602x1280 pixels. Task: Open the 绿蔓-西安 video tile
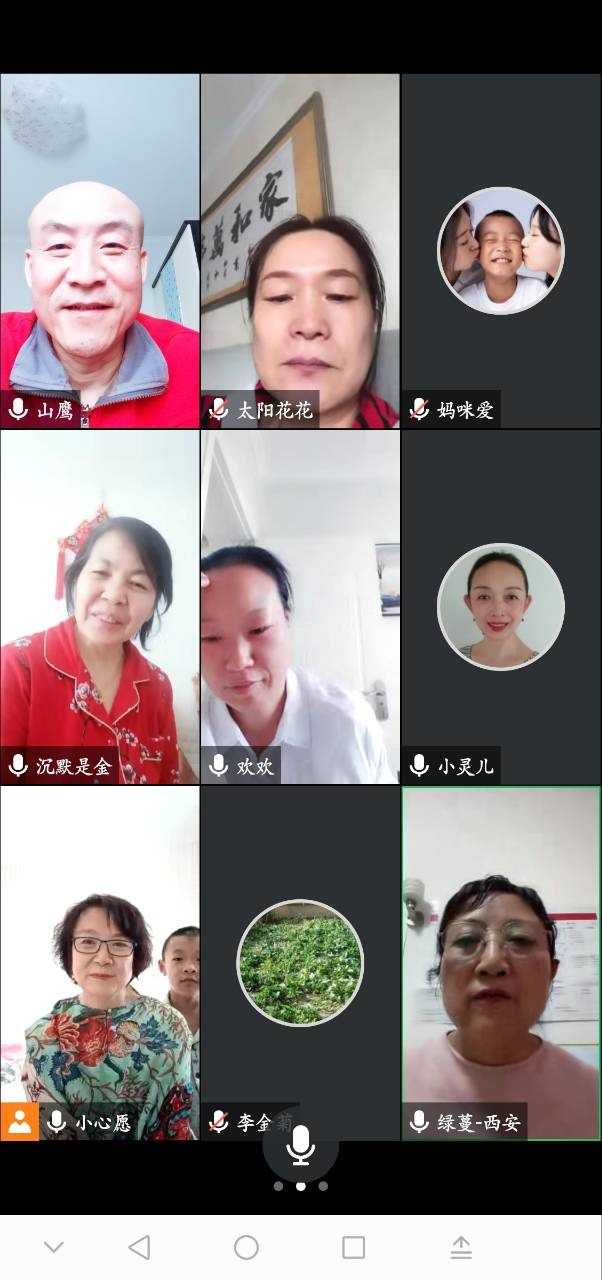click(501, 963)
